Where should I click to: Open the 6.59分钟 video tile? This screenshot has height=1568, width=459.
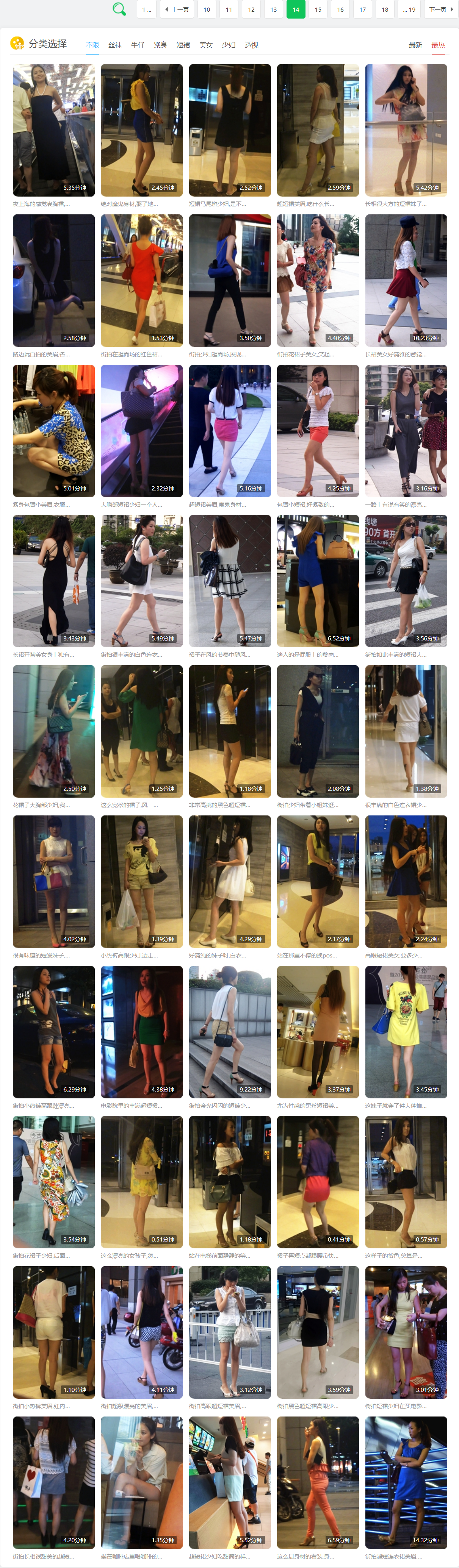click(318, 1482)
